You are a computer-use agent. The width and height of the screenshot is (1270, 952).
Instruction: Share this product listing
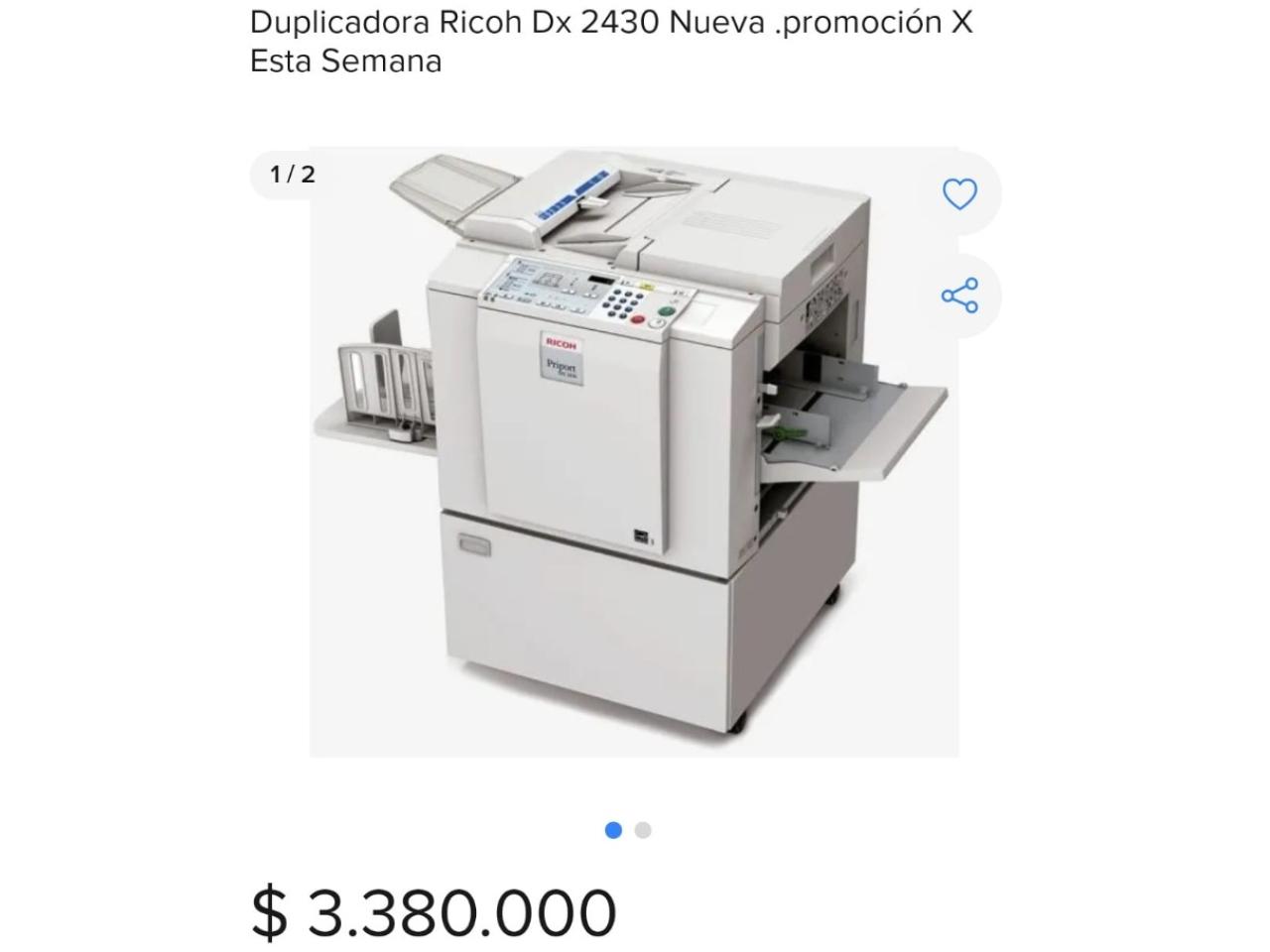coord(958,296)
